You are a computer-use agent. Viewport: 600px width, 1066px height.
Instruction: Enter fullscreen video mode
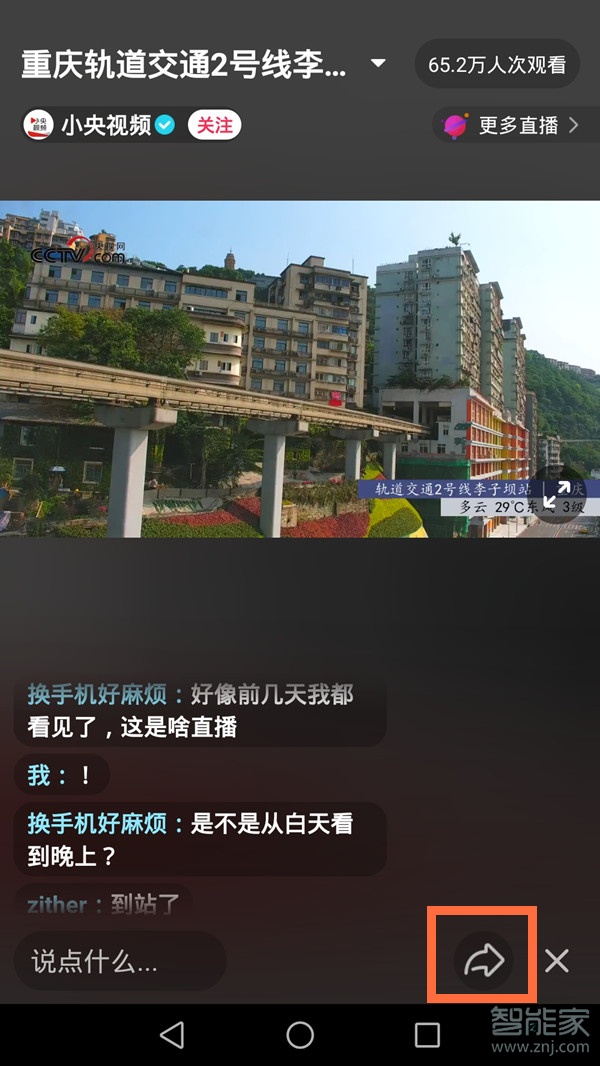pyautogui.click(x=557, y=492)
